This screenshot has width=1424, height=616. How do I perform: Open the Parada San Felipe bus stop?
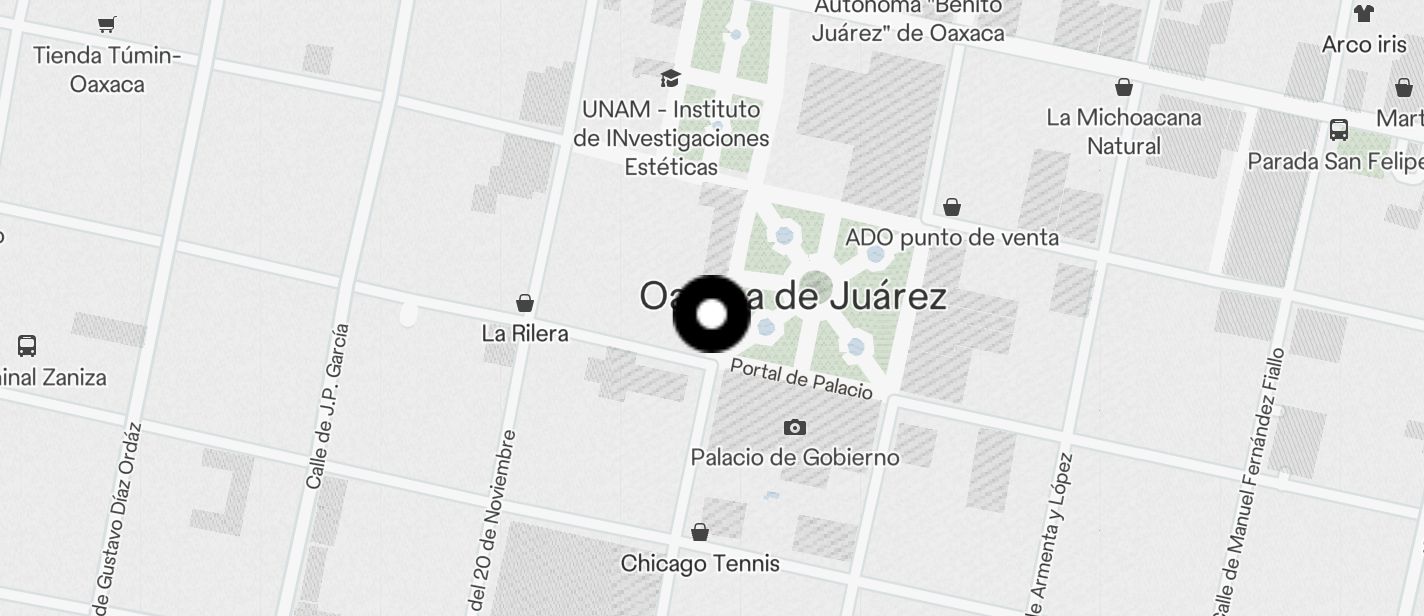coord(1338,130)
